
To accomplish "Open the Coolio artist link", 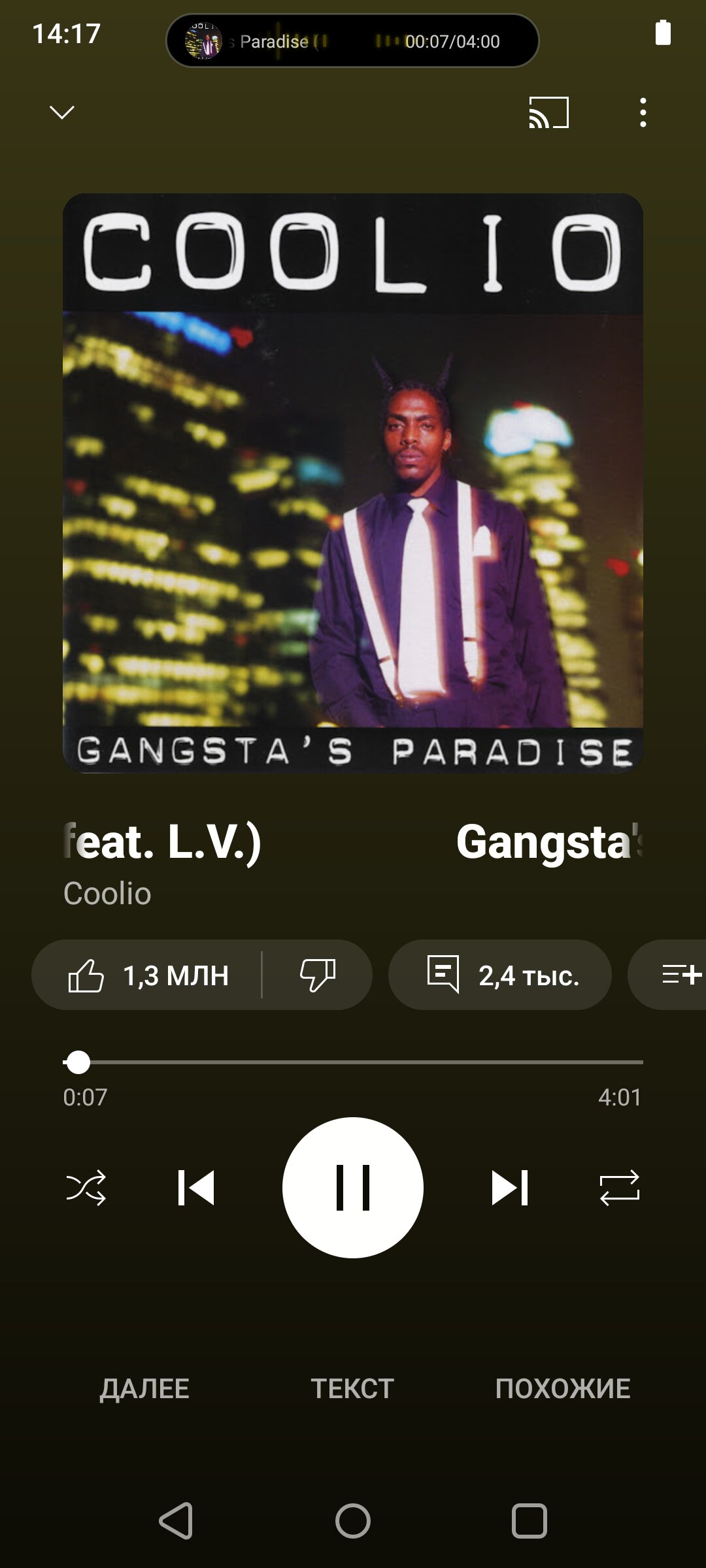I will pyautogui.click(x=107, y=893).
